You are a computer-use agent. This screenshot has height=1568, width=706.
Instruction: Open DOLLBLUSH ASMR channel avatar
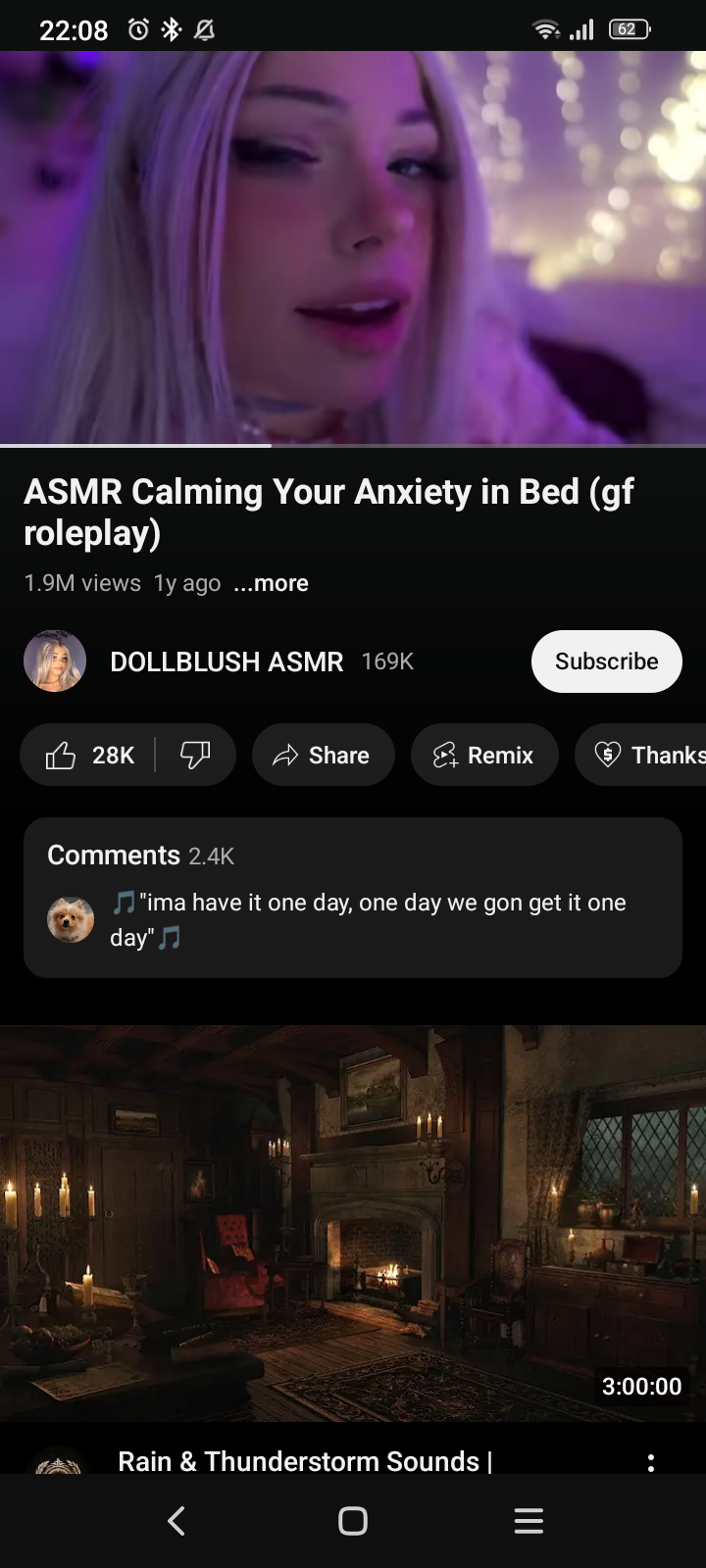[x=54, y=661]
